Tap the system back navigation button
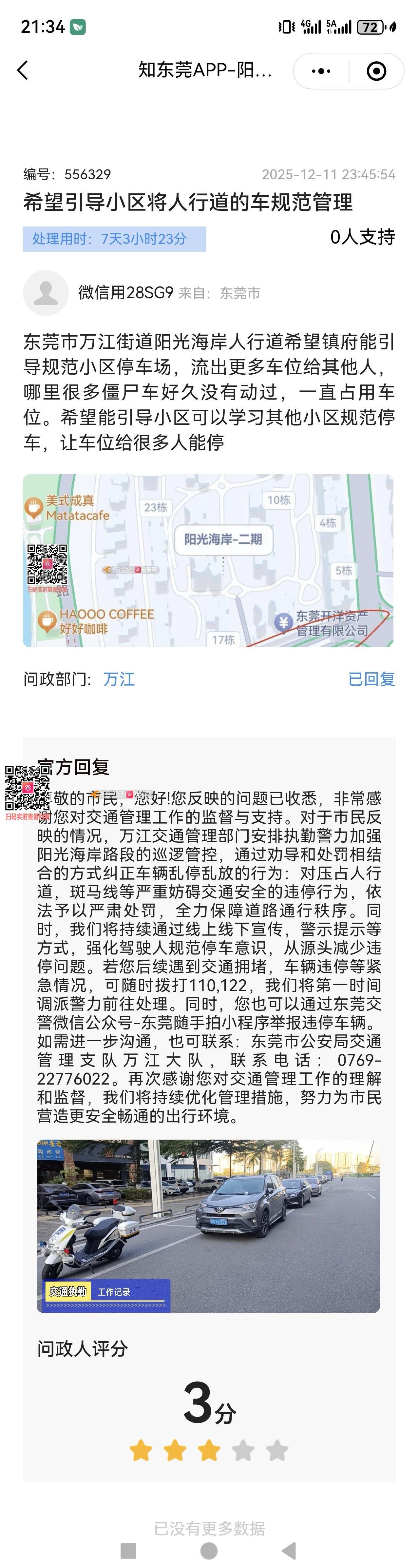The height and width of the screenshot is (1568, 418). (x=290, y=1550)
